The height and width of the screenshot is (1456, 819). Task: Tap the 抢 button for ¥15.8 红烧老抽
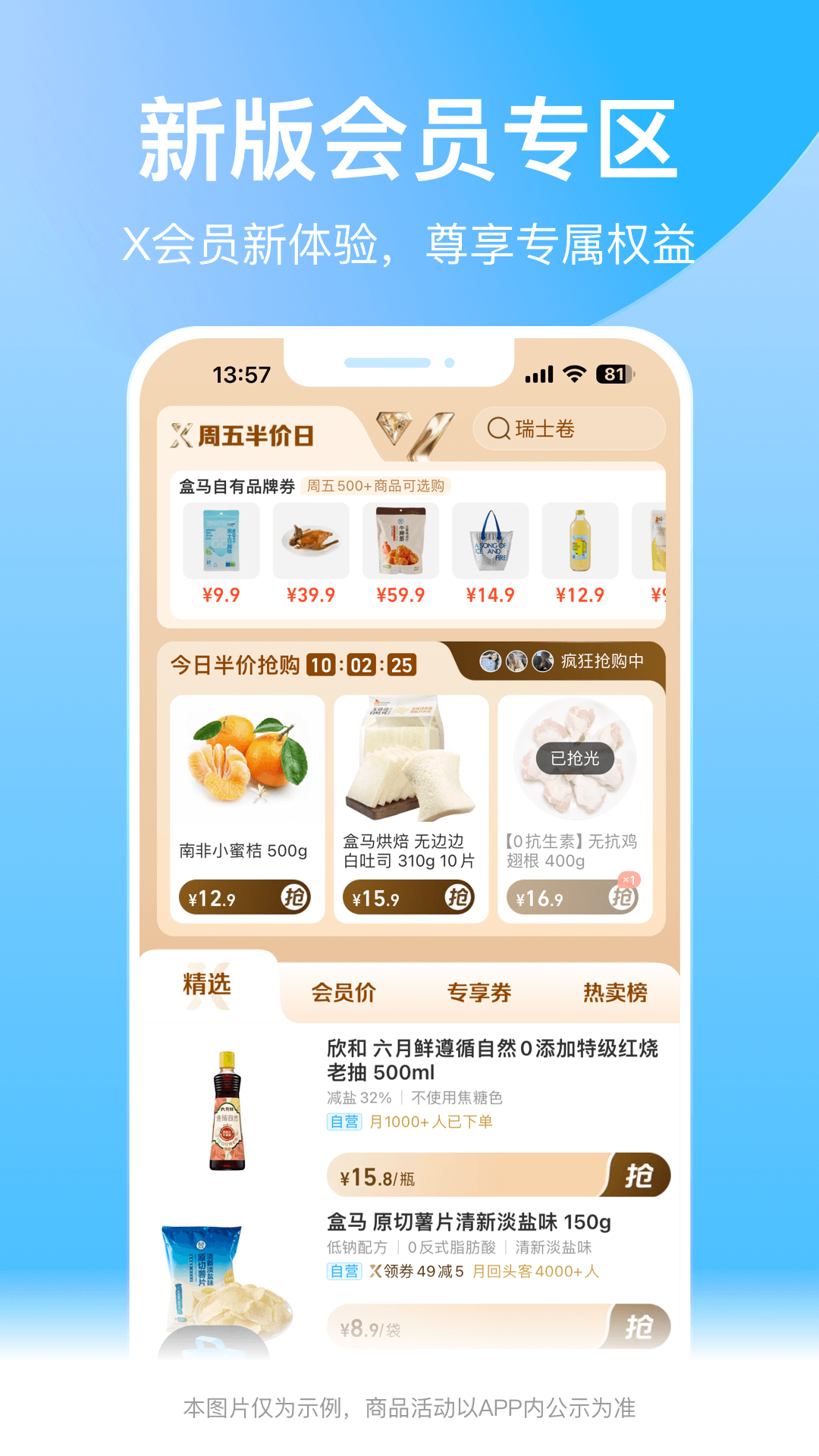click(641, 1174)
